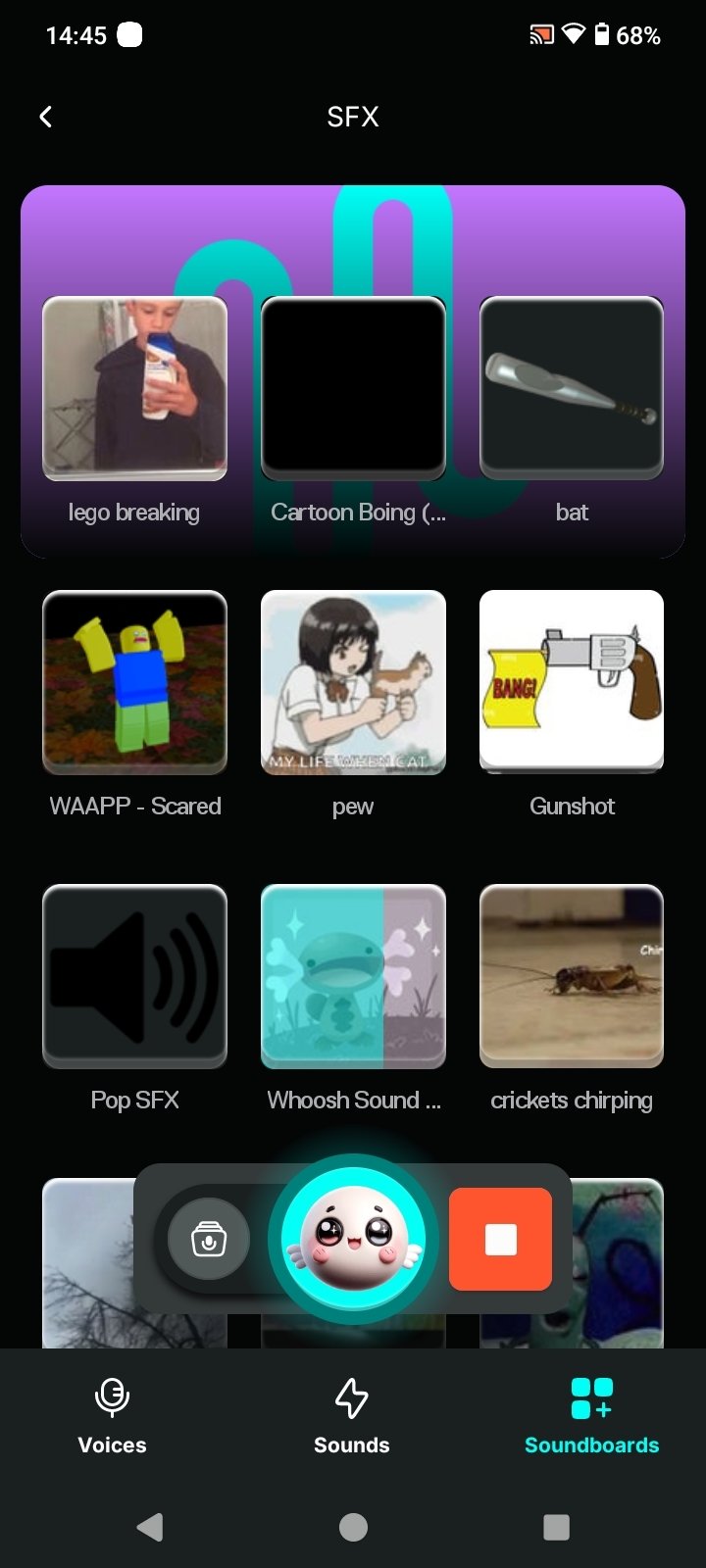
Task: Play the WAAPP - Scared sound
Action: [x=134, y=682]
